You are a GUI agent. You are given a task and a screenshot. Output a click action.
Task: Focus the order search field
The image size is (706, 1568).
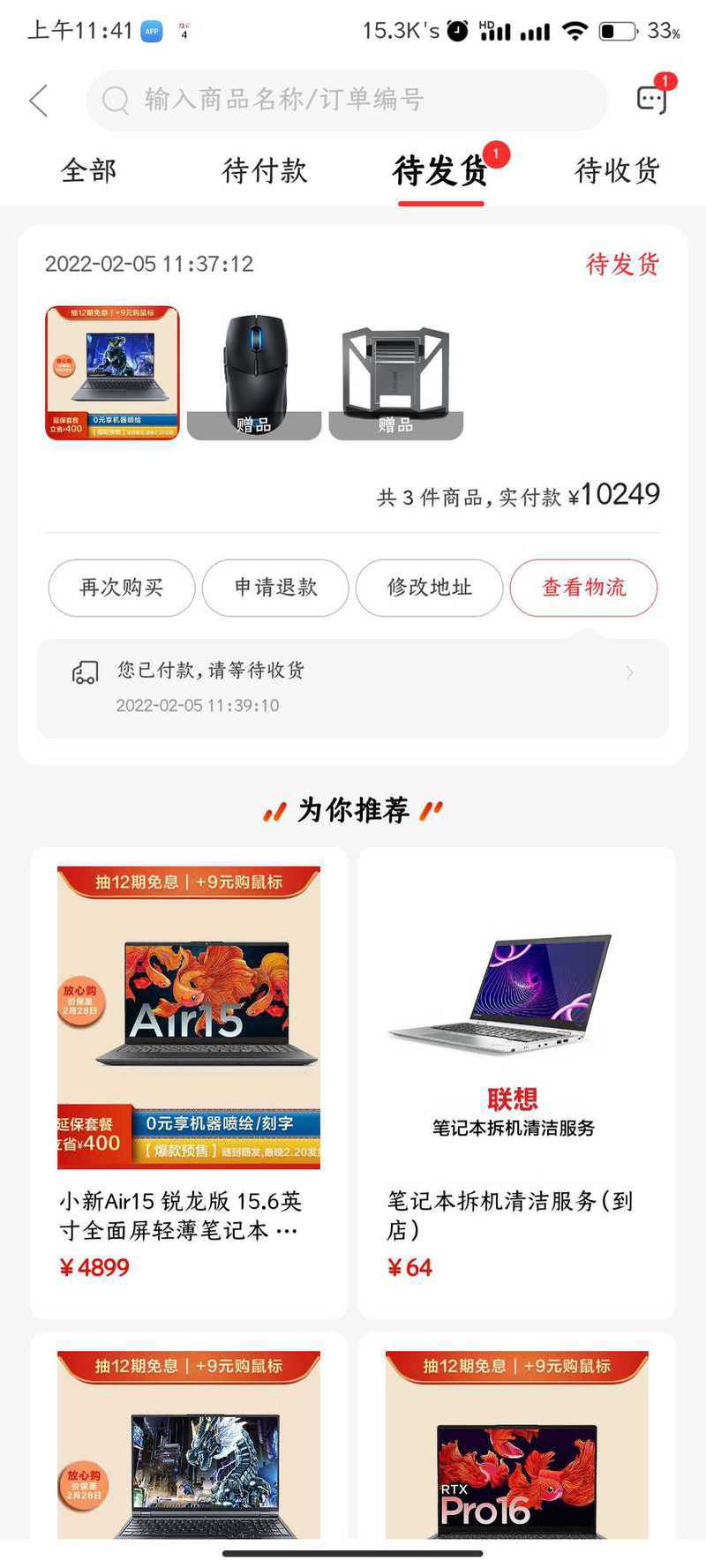(x=347, y=100)
